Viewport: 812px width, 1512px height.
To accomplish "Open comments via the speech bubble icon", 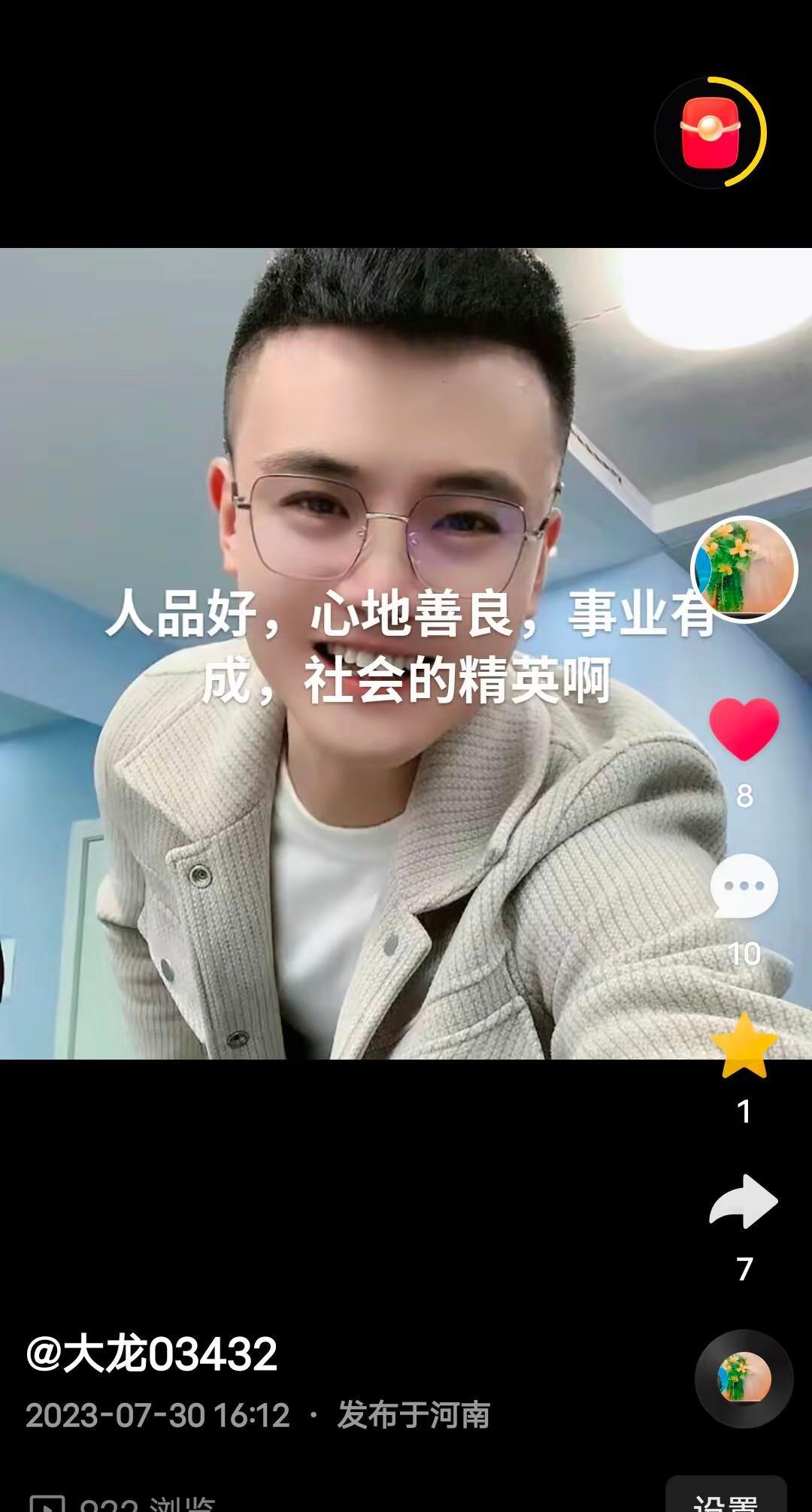I will click(743, 887).
